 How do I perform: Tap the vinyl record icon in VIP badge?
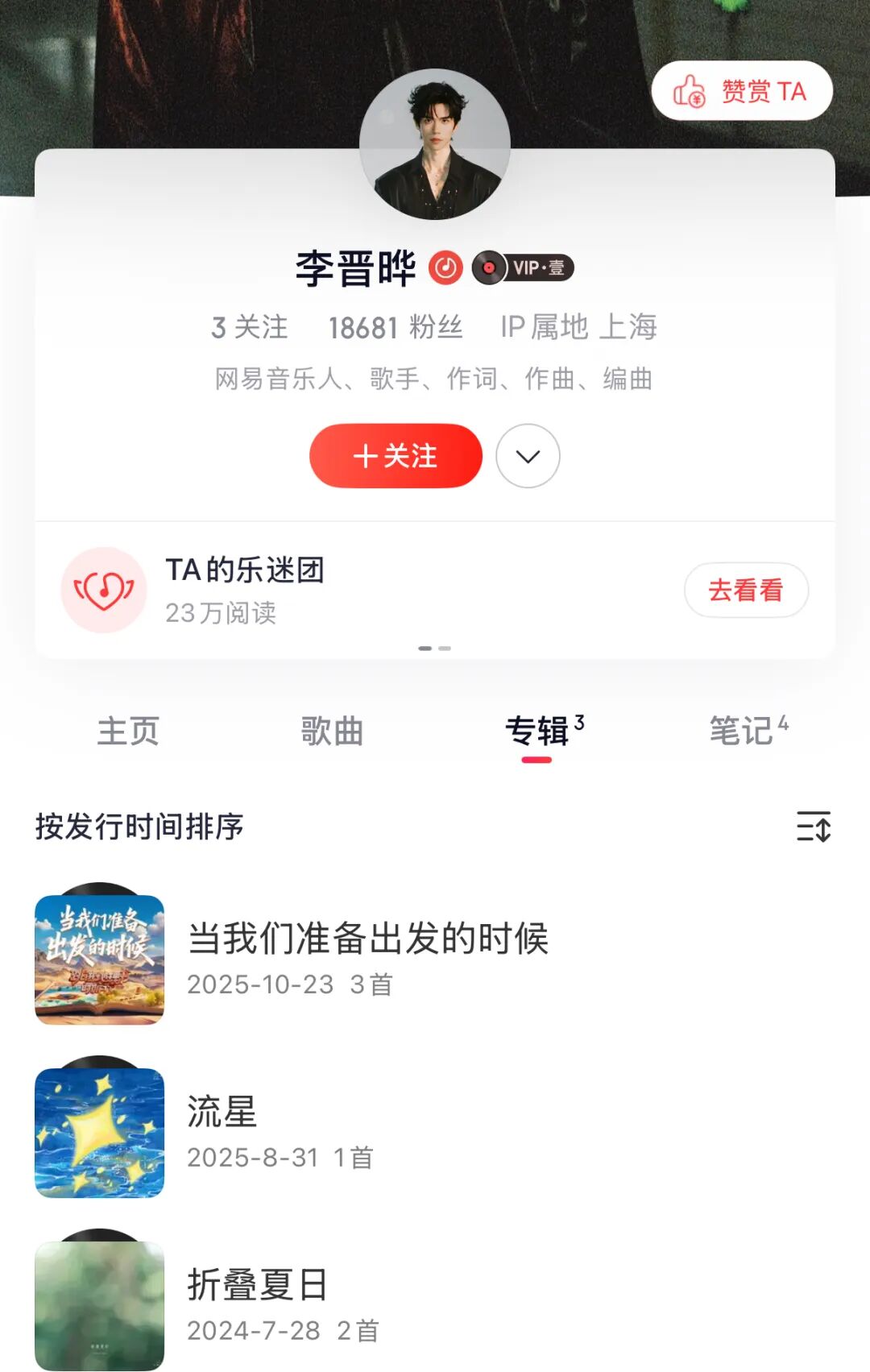point(487,268)
